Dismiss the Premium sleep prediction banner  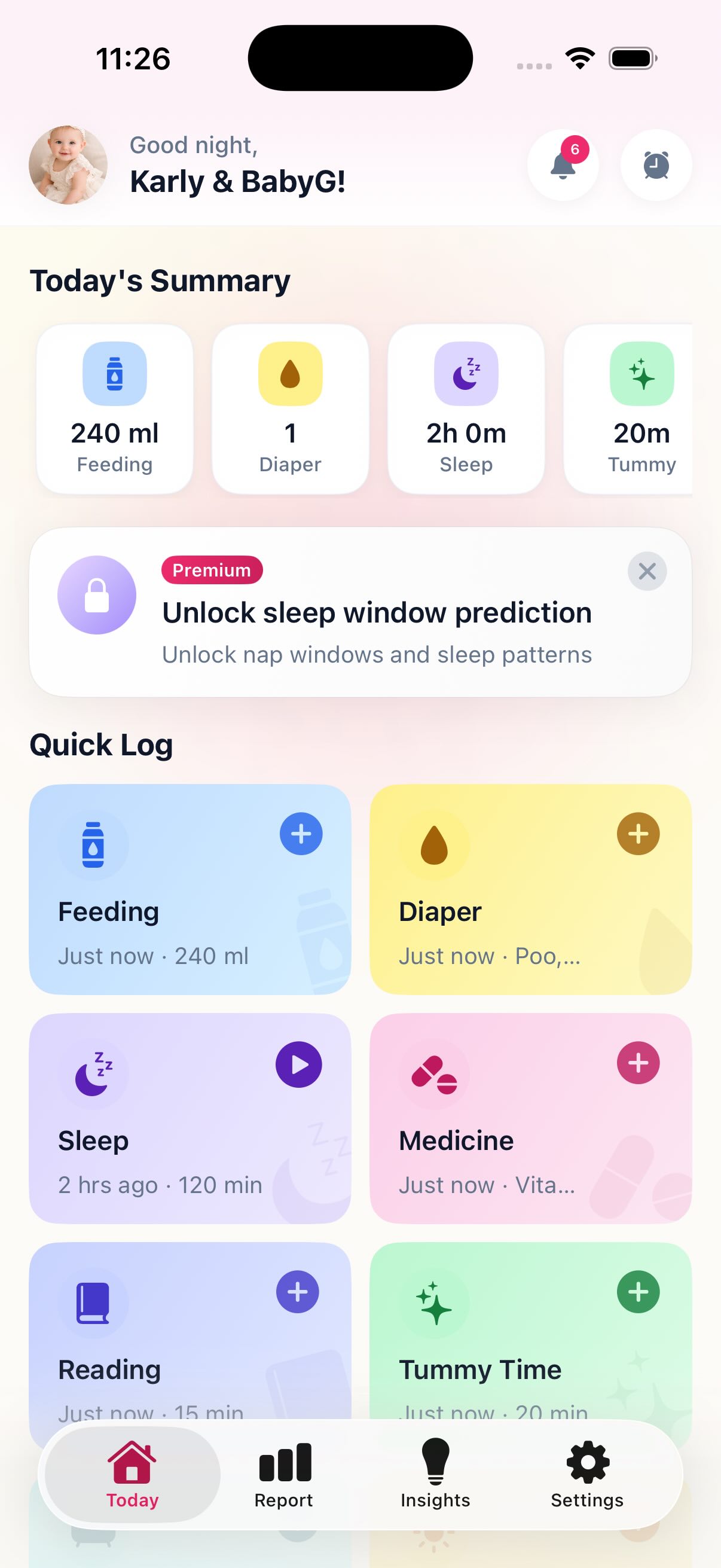coord(647,571)
